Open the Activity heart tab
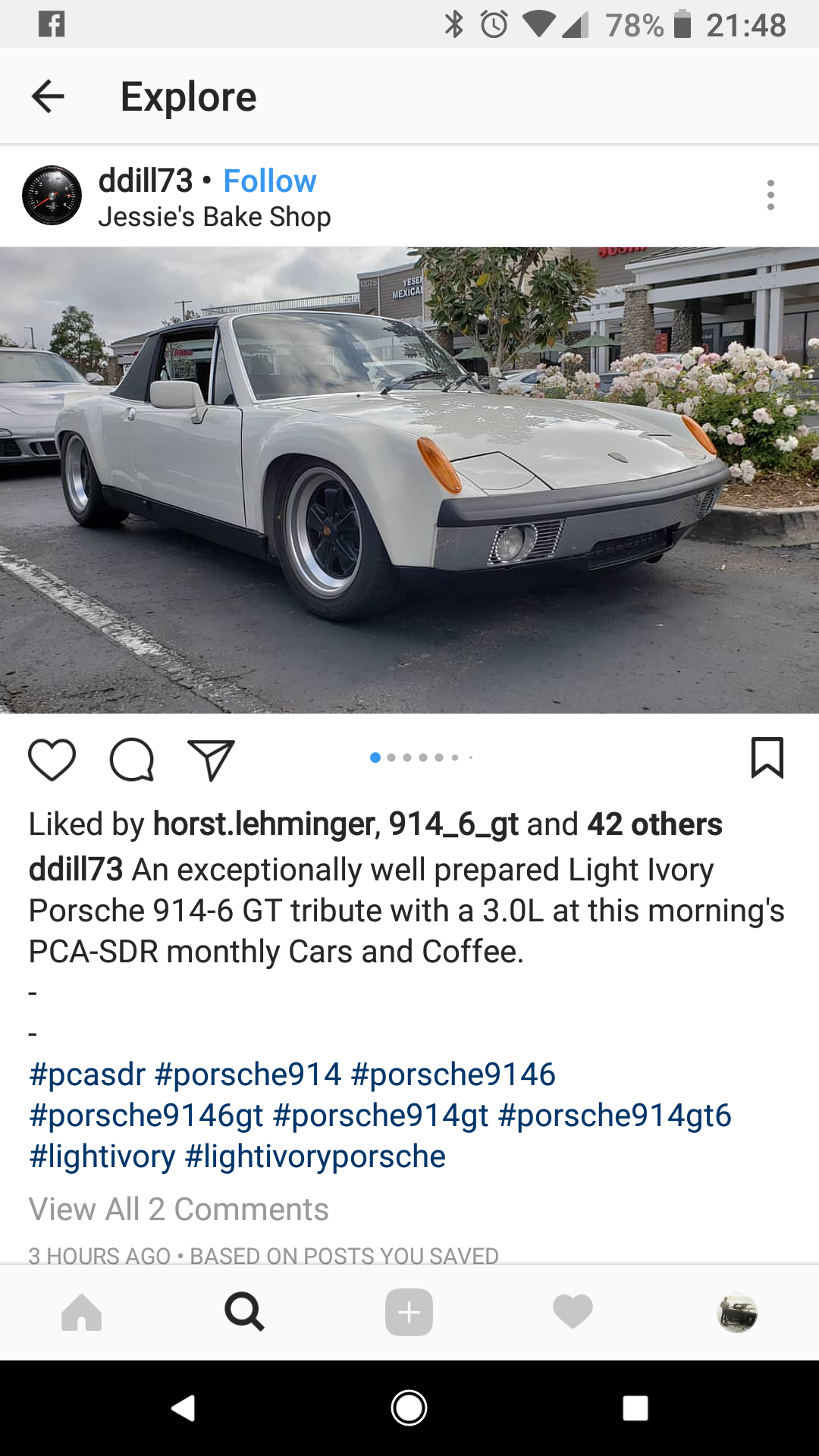Image resolution: width=819 pixels, height=1456 pixels. 573,1312
